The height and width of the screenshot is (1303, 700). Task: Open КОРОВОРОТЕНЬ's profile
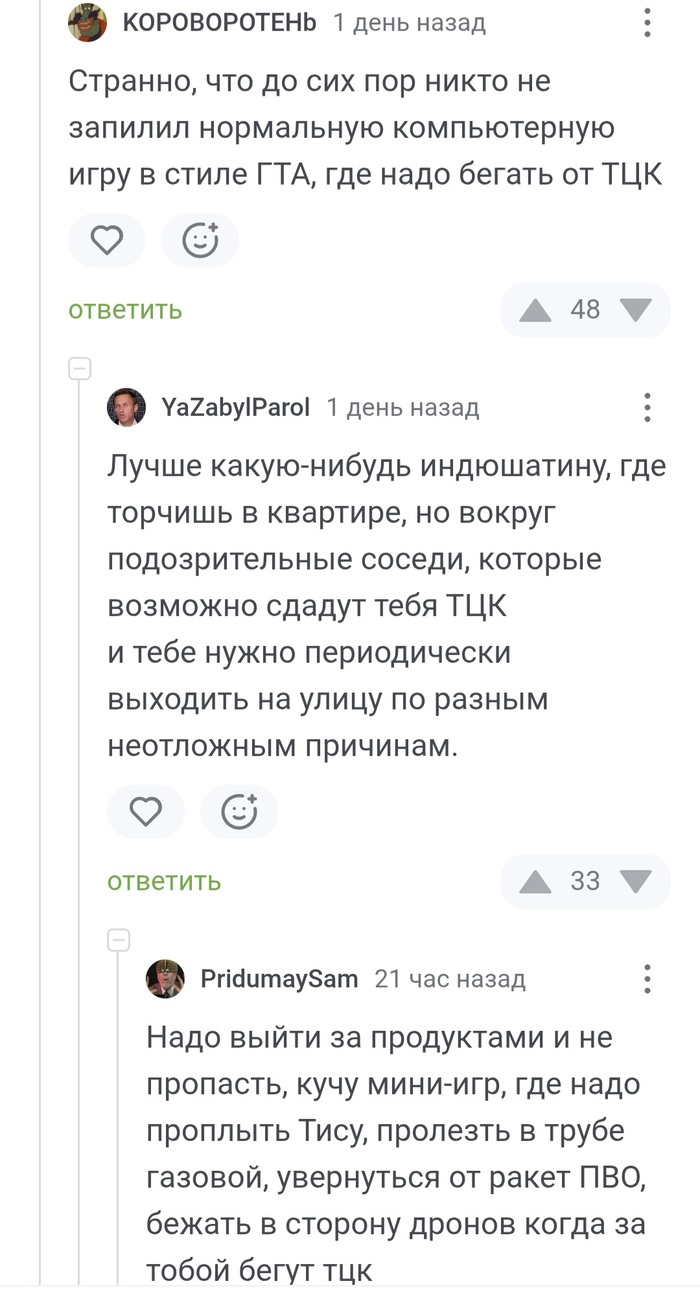pyautogui.click(x=218, y=22)
